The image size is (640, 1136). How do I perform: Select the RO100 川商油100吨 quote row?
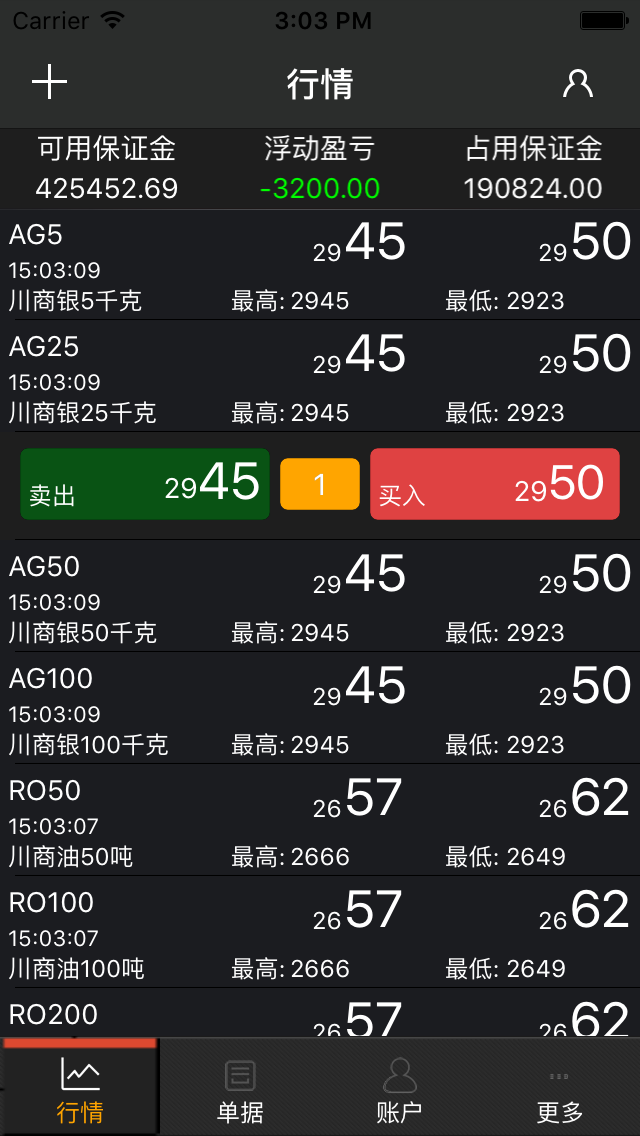click(x=320, y=933)
